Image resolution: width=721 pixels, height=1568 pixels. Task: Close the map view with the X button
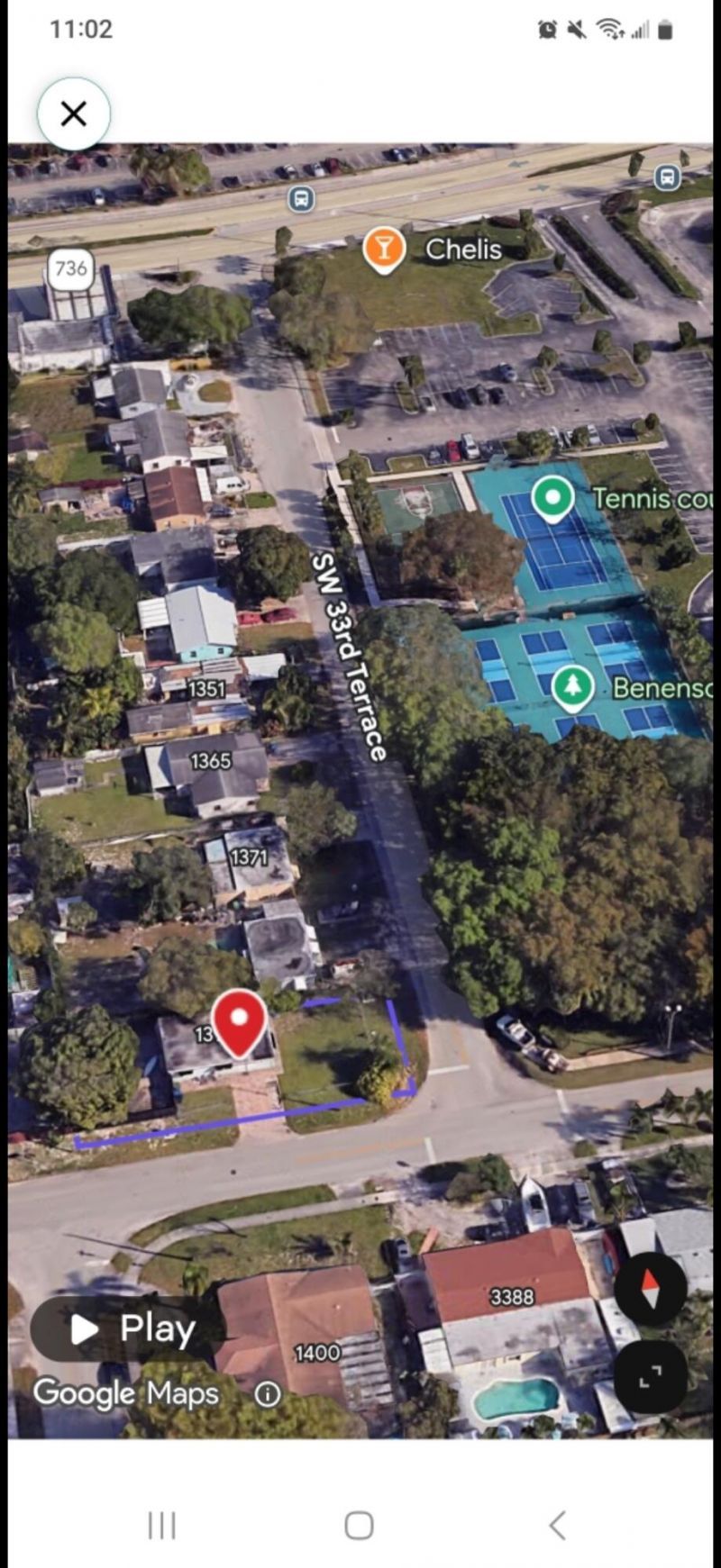coord(73,113)
